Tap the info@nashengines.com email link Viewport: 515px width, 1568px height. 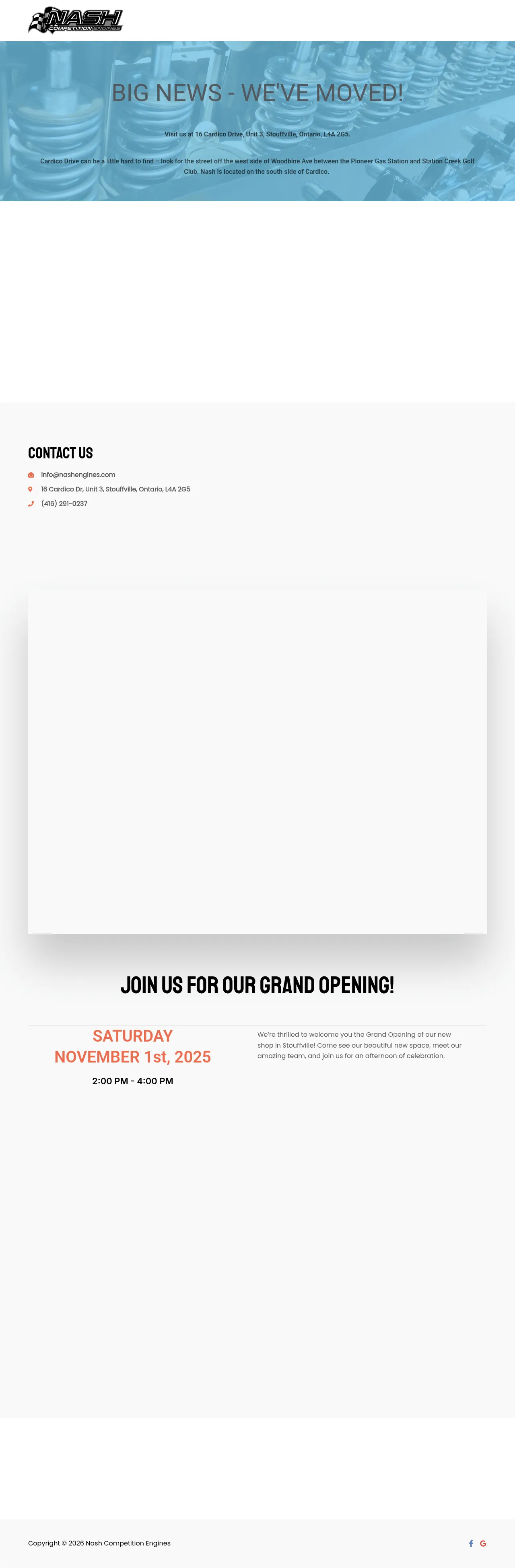[x=78, y=475]
